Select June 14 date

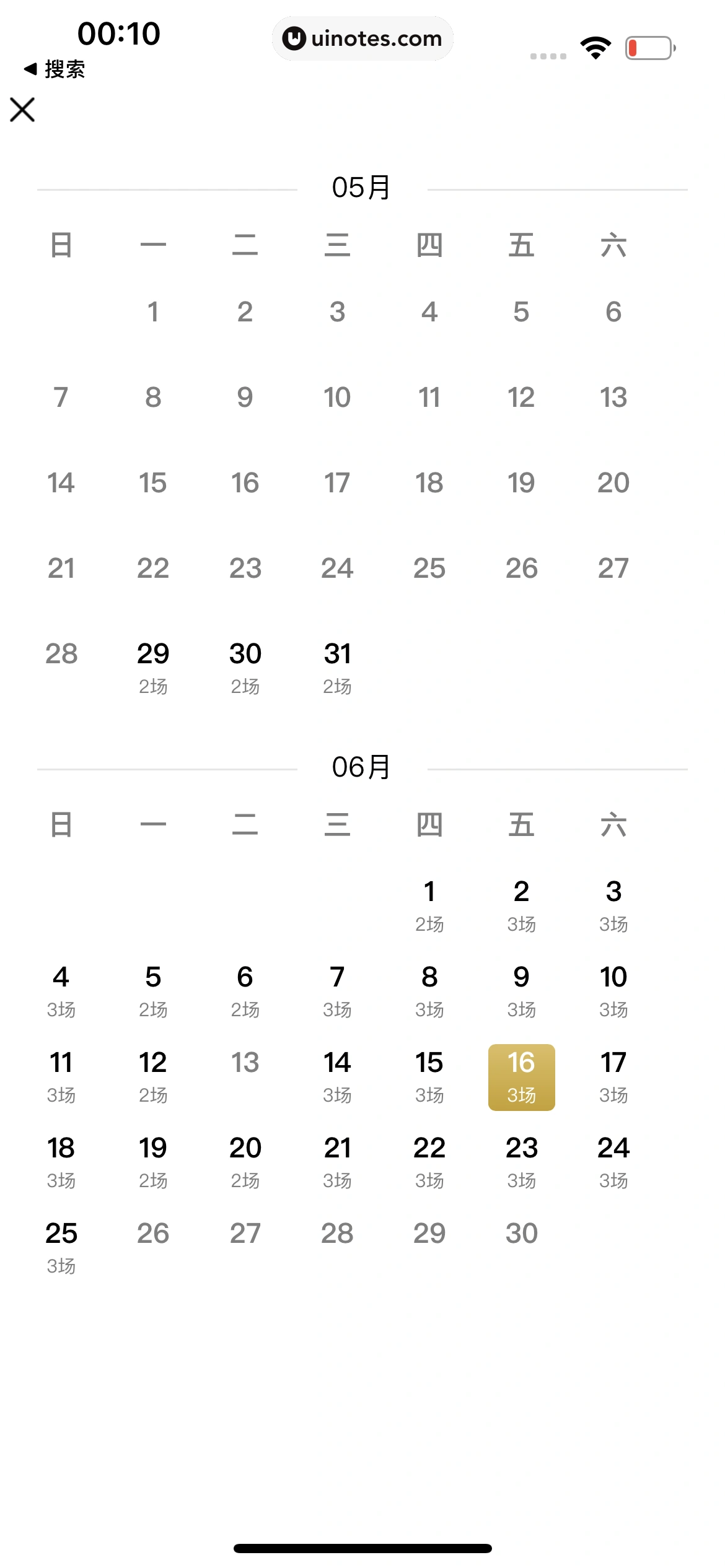[337, 1076]
